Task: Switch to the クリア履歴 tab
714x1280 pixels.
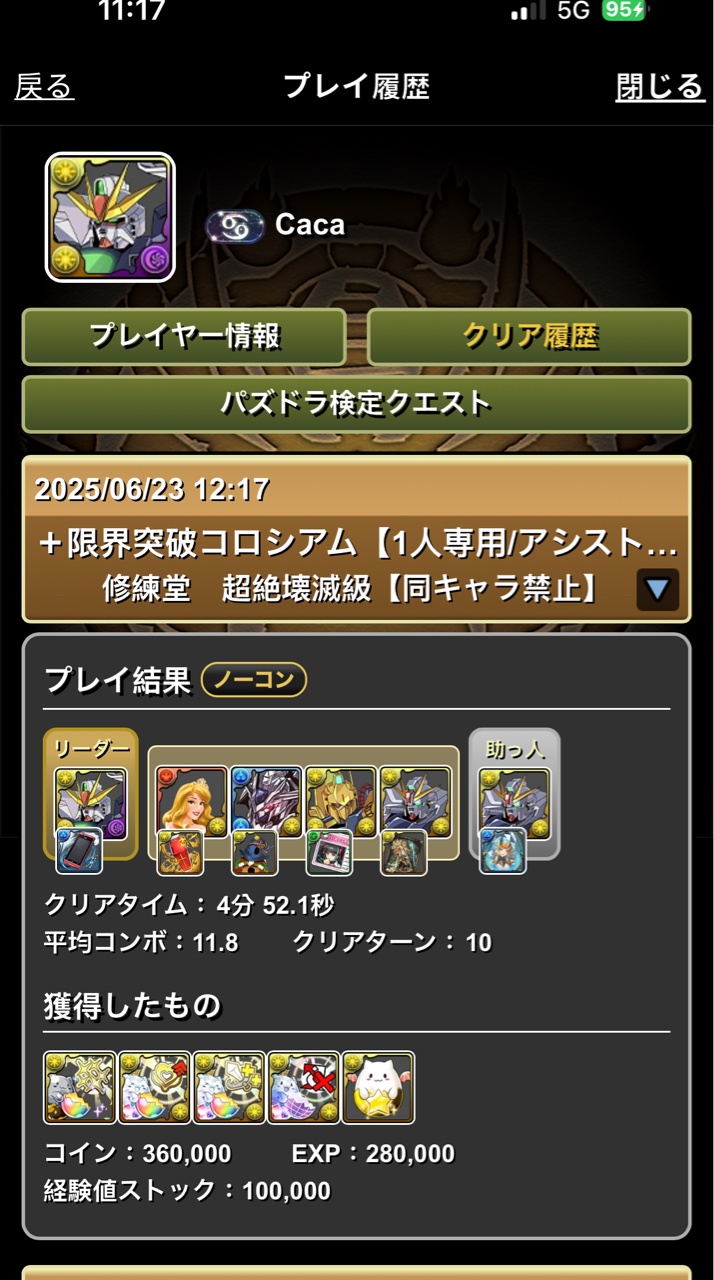Action: tap(529, 336)
